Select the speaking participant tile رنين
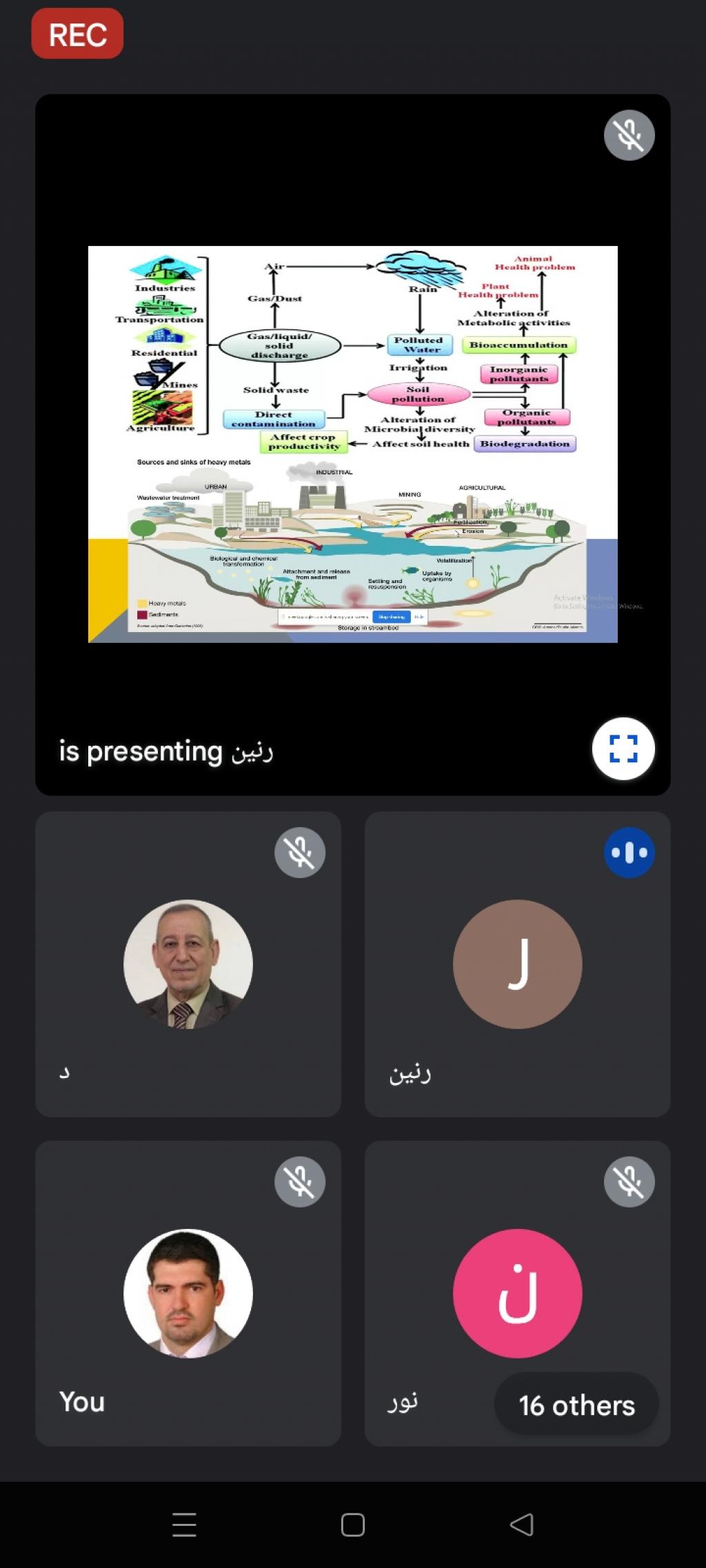 click(517, 964)
